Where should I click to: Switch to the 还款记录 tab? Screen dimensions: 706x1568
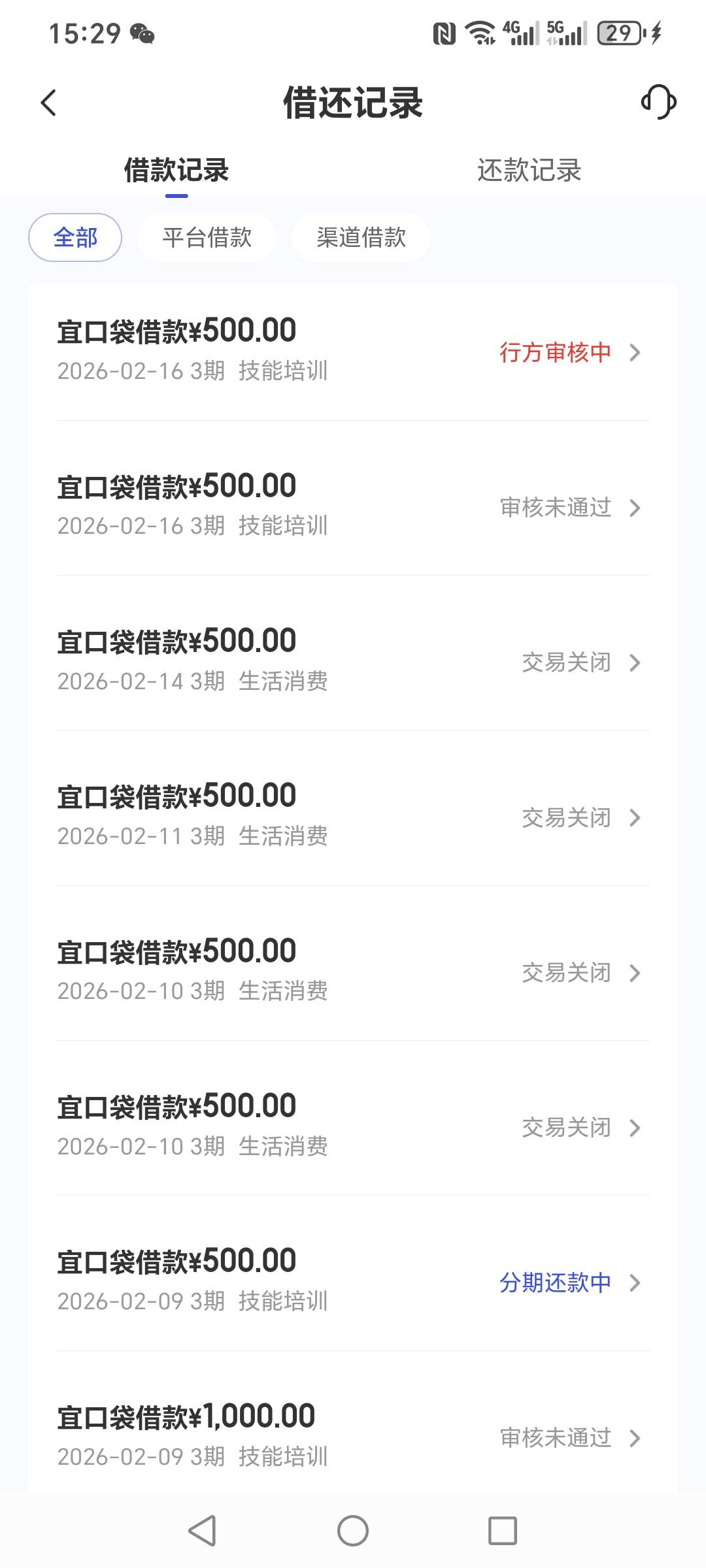pos(529,171)
